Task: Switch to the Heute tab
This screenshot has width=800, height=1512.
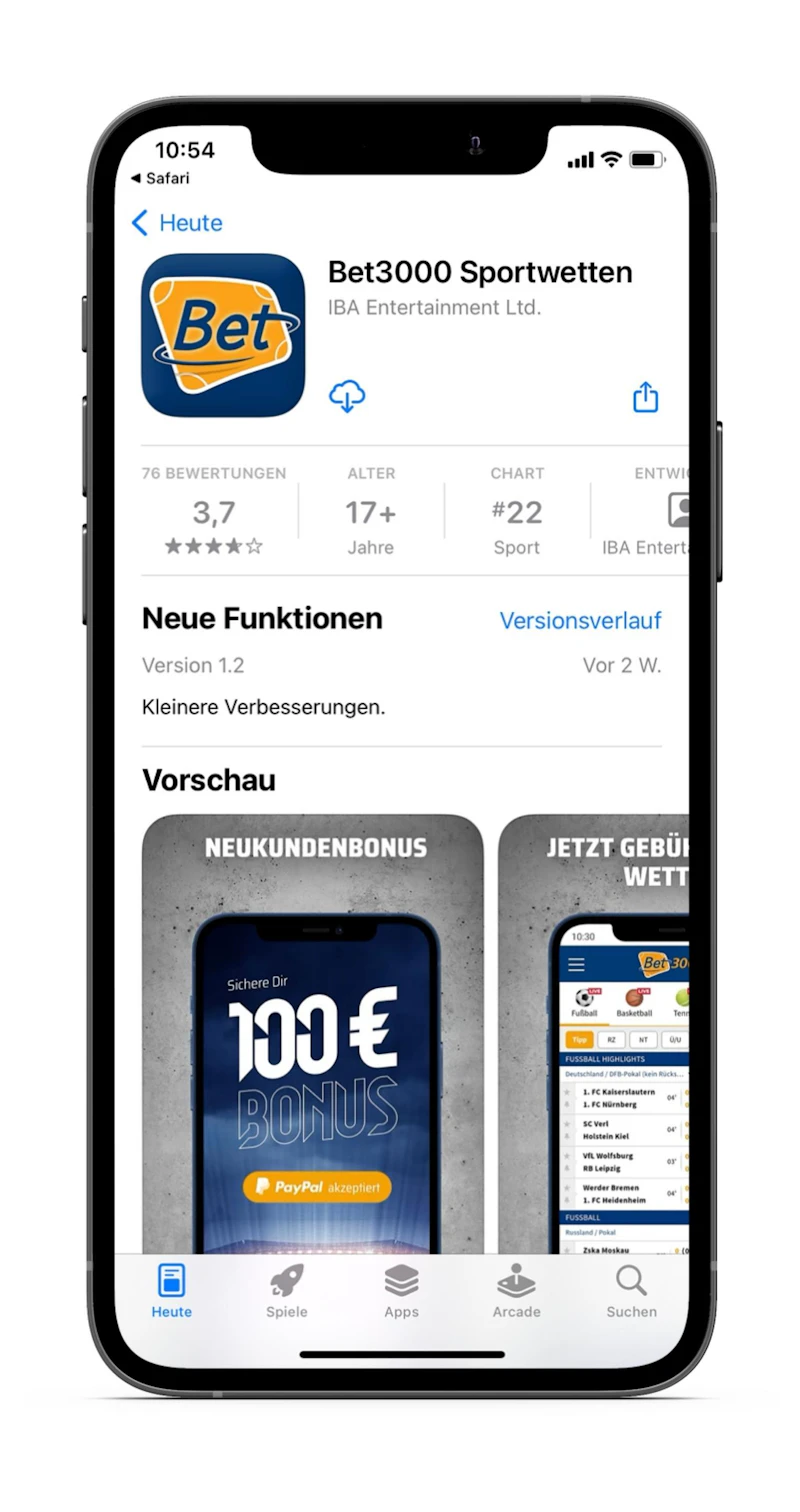Action: [x=172, y=1291]
